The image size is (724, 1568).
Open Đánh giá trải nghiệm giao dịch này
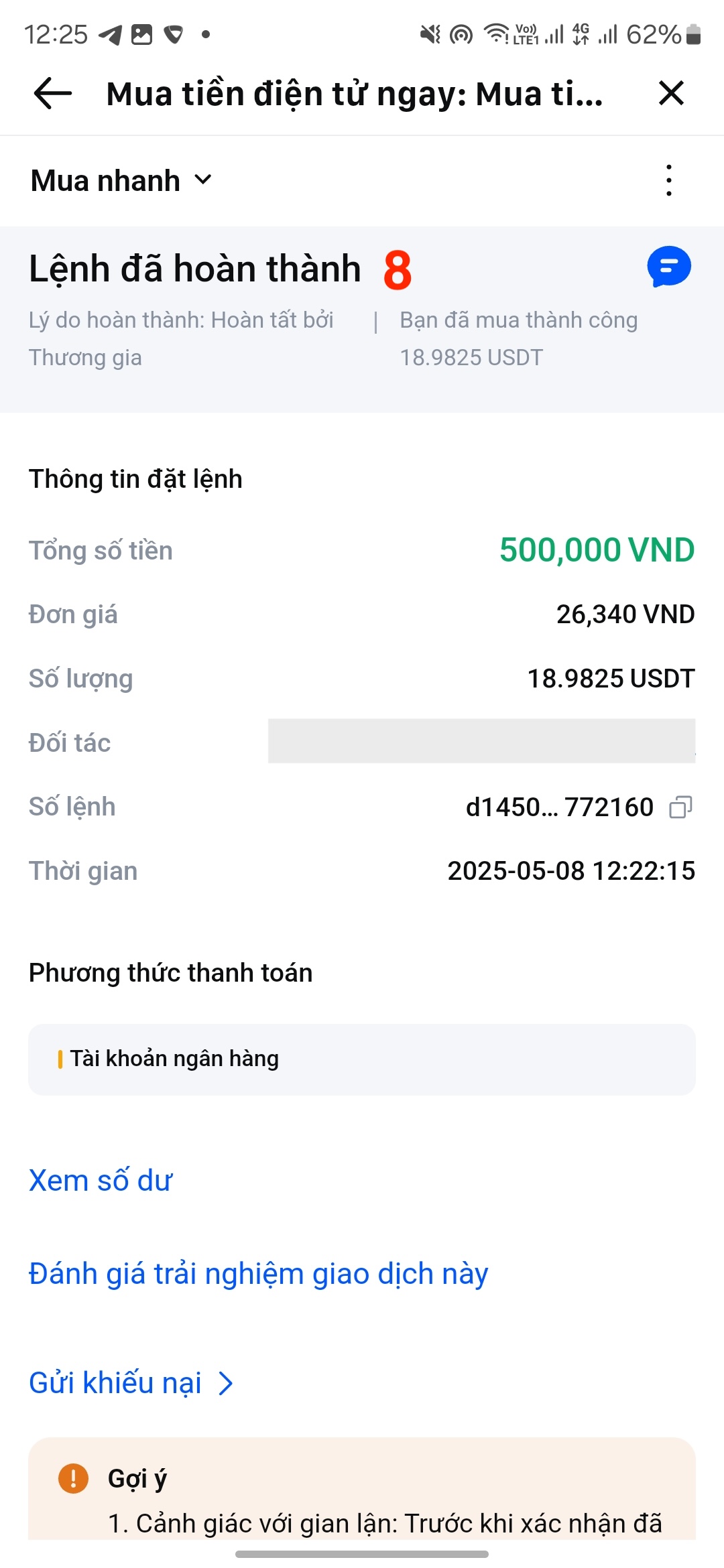coord(258,1274)
